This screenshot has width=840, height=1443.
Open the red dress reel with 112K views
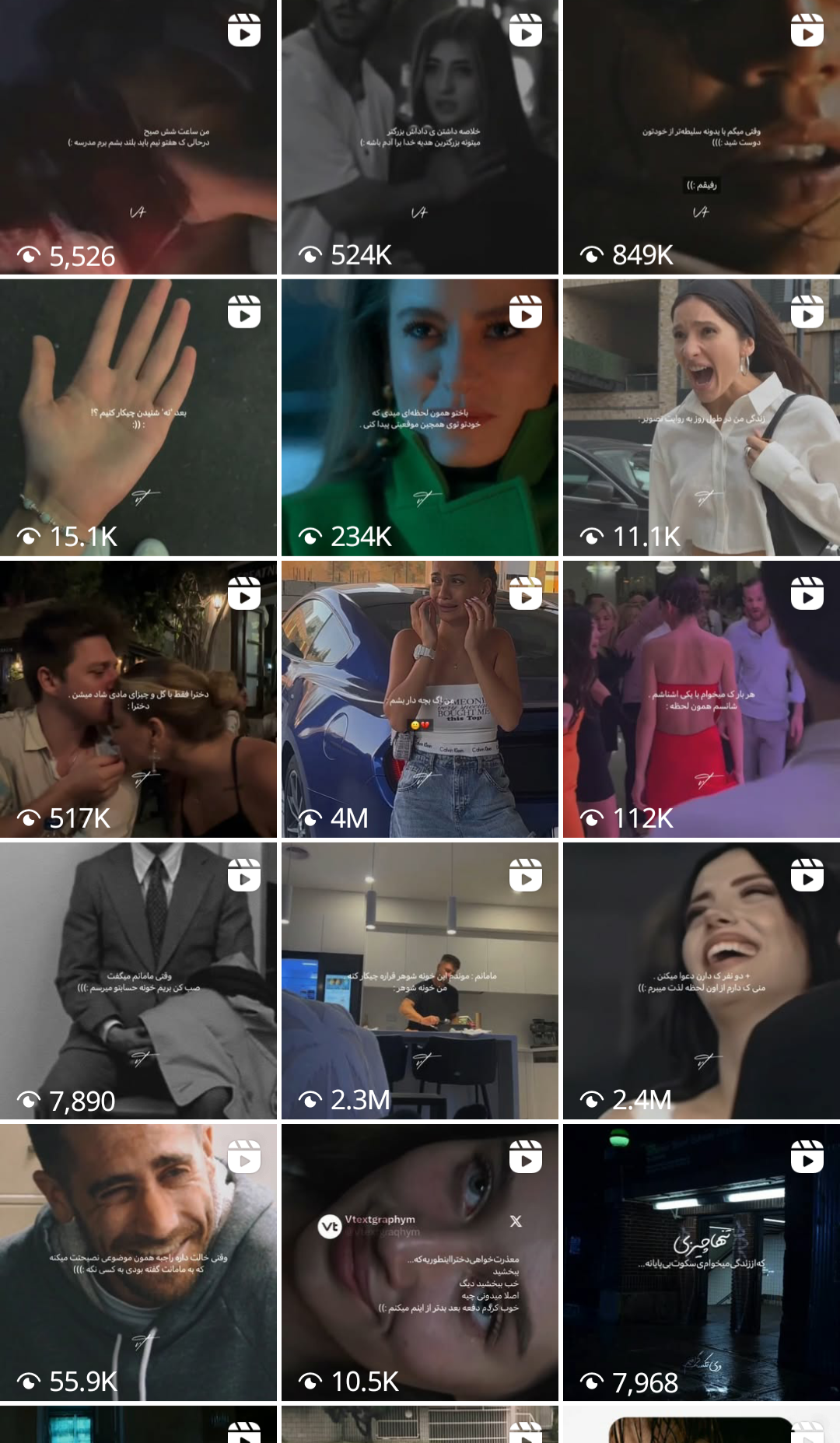point(702,699)
